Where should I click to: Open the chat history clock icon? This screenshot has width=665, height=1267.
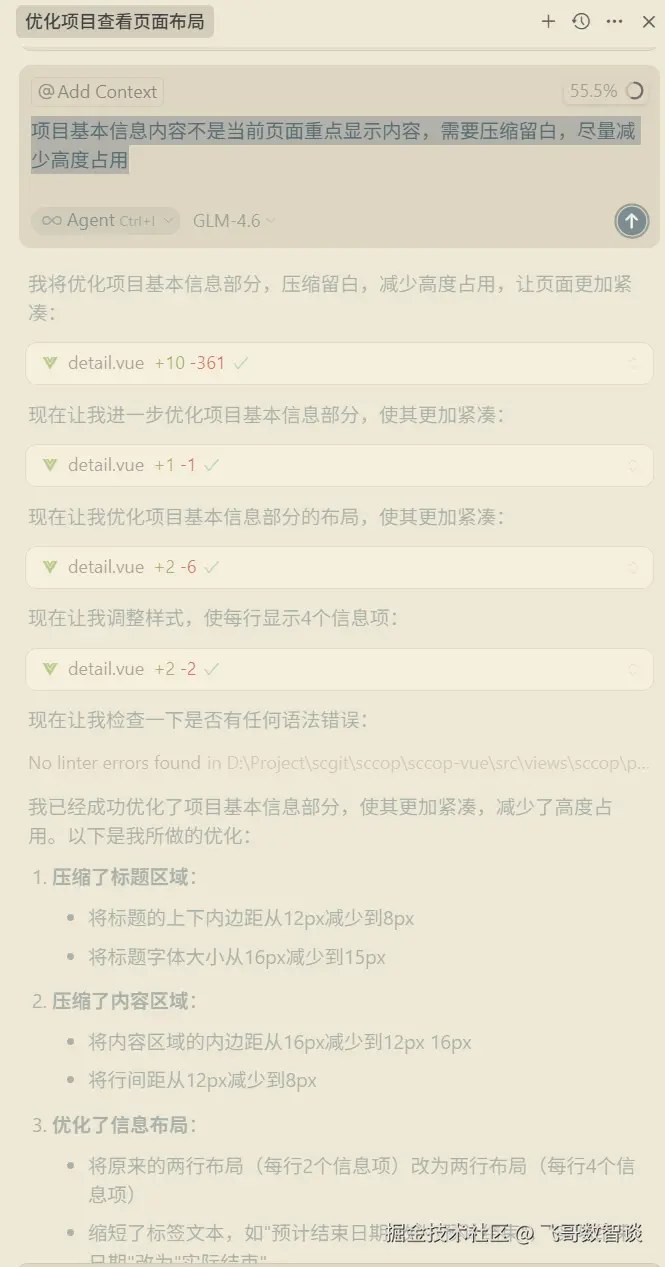pyautogui.click(x=581, y=21)
